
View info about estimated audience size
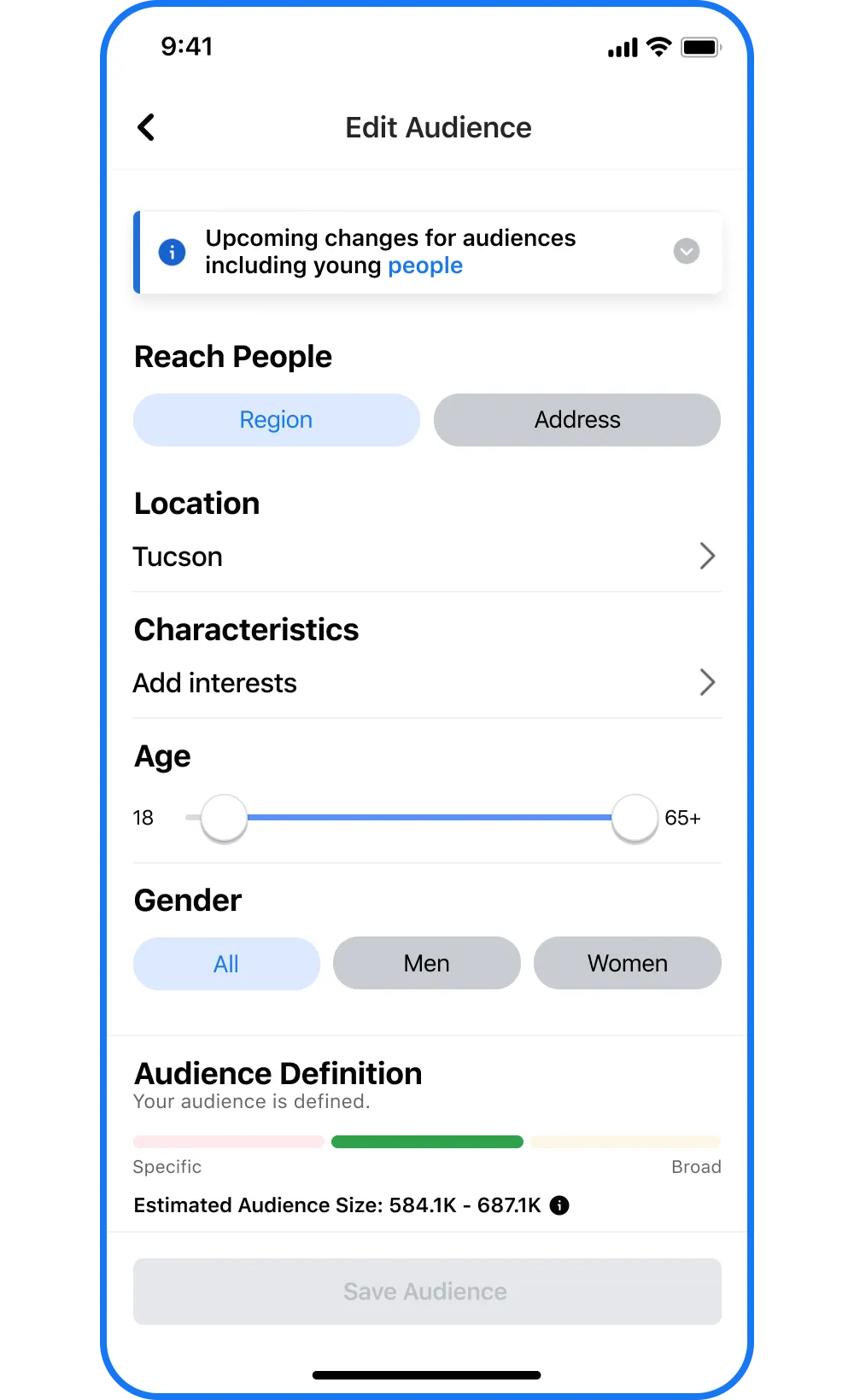(x=559, y=1205)
